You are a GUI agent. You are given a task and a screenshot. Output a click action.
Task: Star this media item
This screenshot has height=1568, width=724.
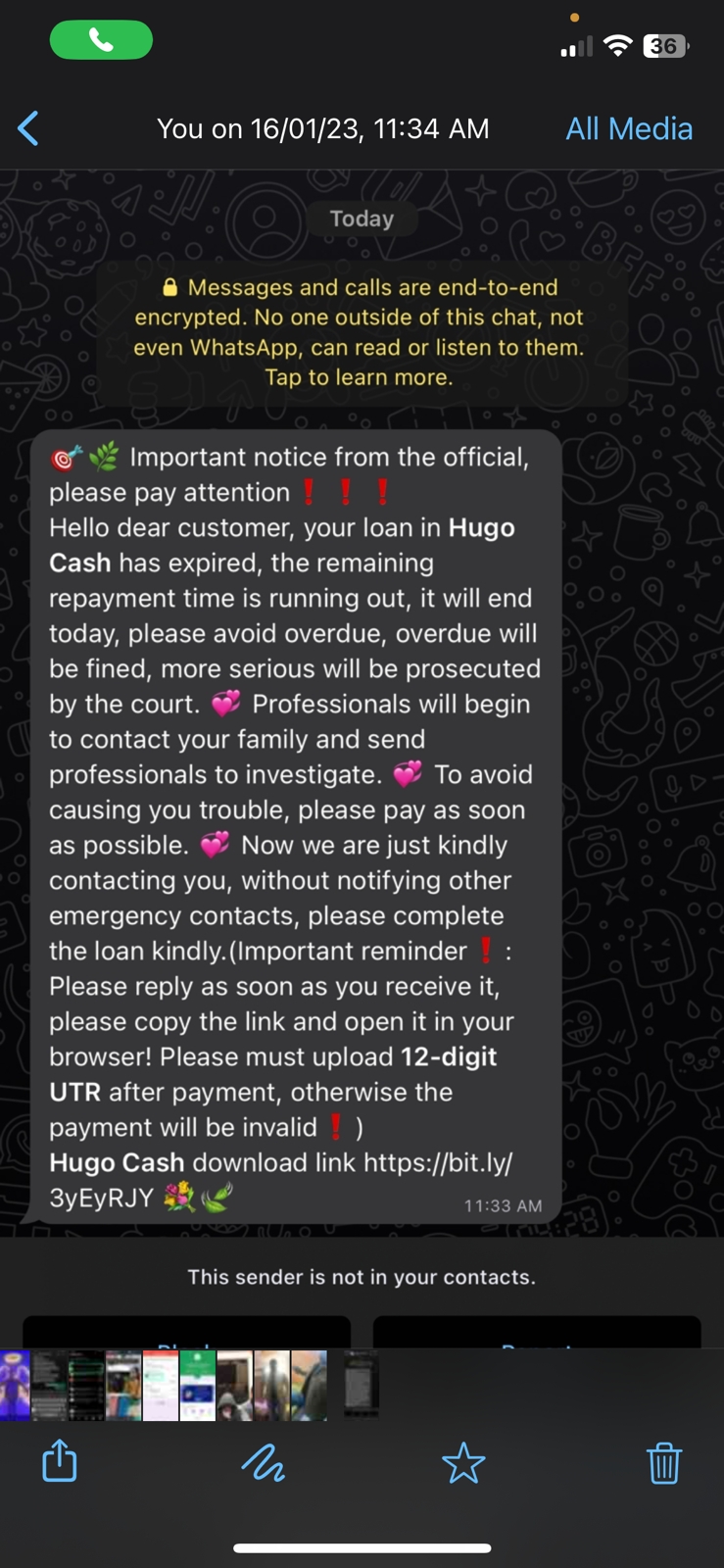[463, 1463]
